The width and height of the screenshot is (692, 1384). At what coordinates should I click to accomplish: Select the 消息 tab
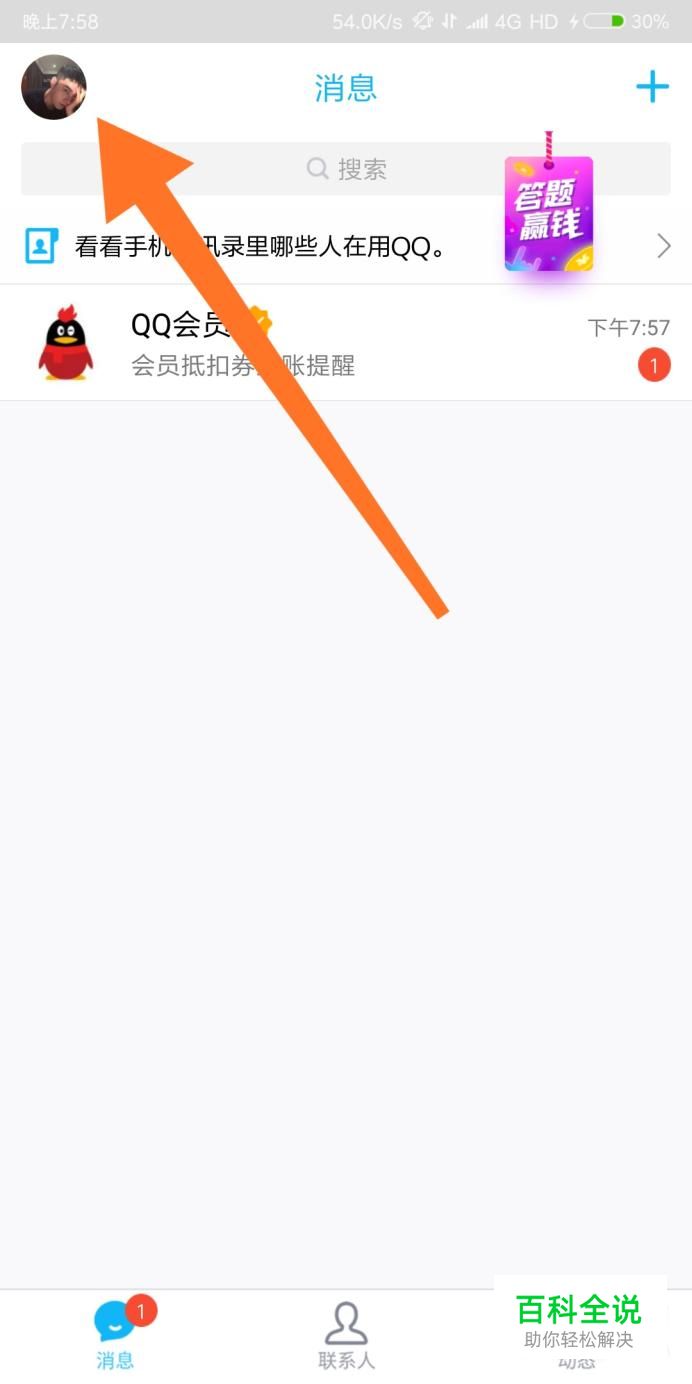click(x=115, y=1336)
